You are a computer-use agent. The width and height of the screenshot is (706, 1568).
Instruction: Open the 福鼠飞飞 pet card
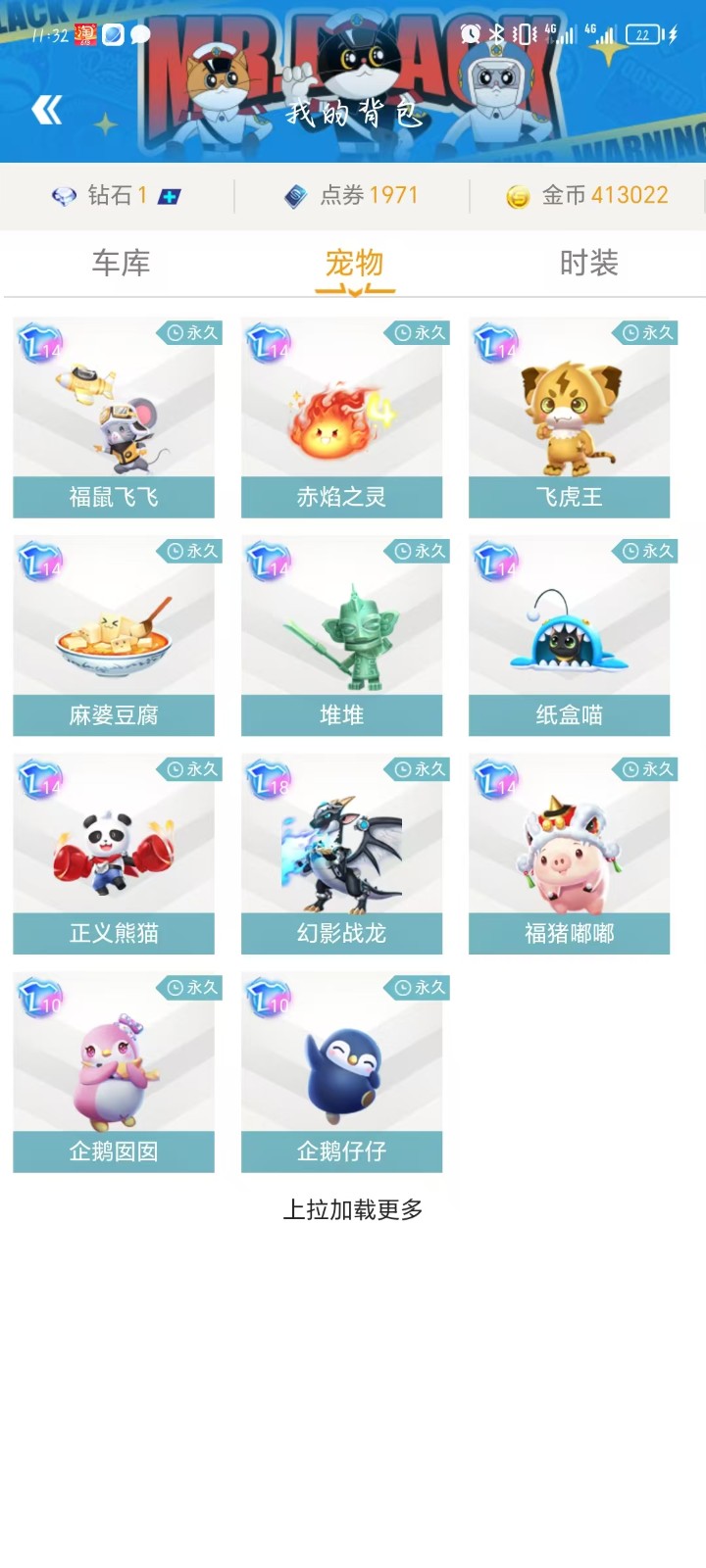[114, 418]
